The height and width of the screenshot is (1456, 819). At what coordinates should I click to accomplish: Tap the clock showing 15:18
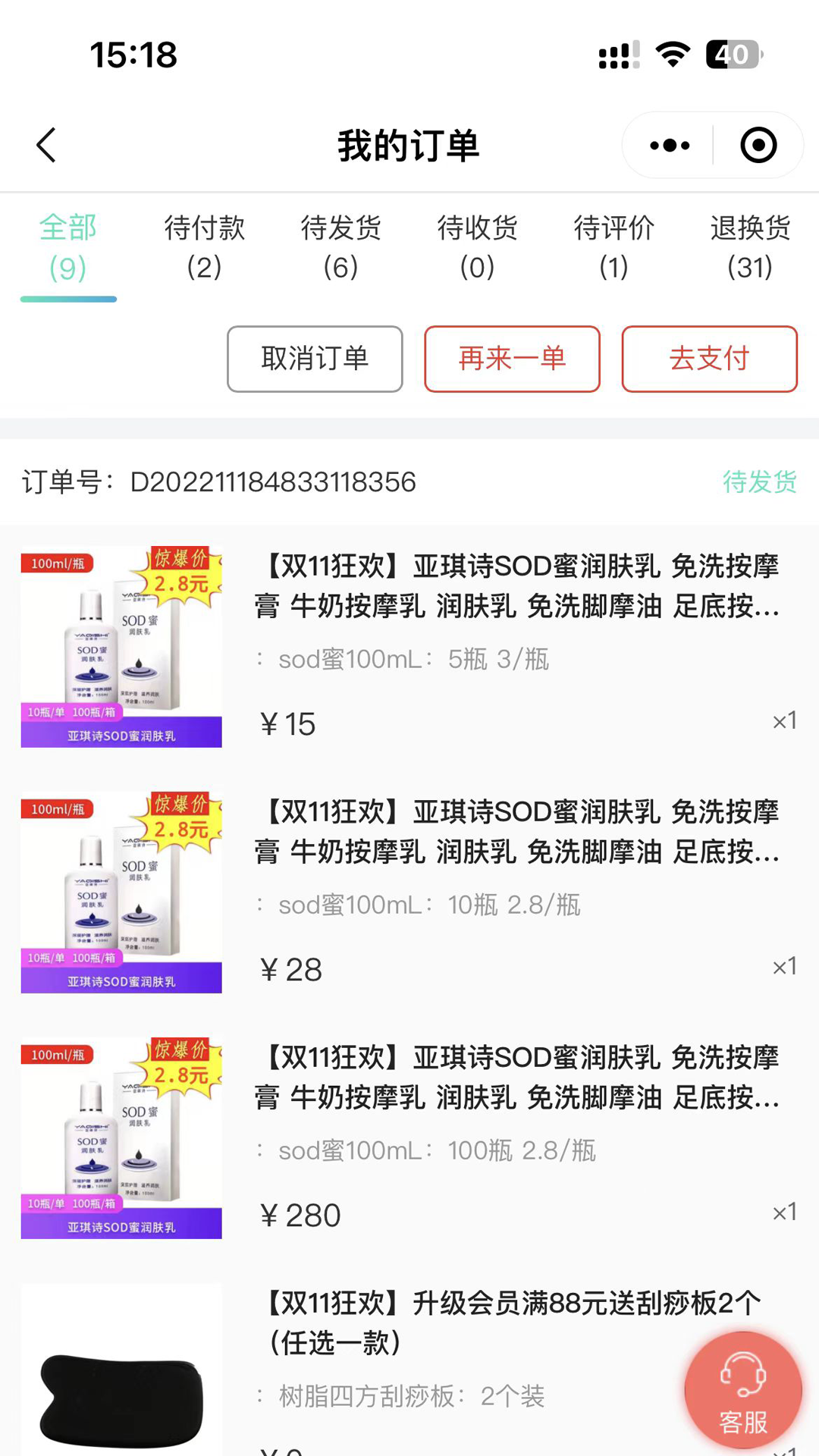[133, 55]
